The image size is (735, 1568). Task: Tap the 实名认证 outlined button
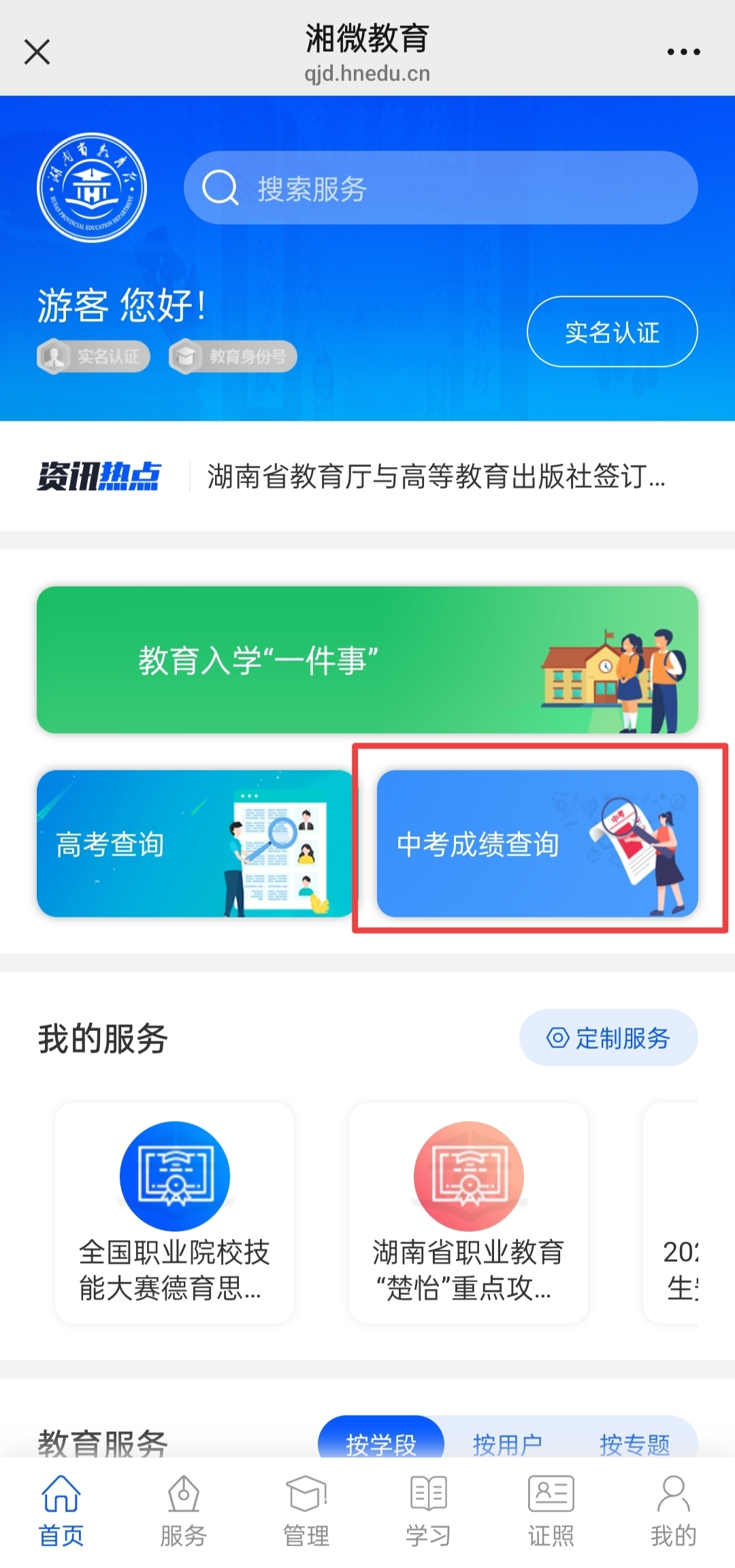612,332
